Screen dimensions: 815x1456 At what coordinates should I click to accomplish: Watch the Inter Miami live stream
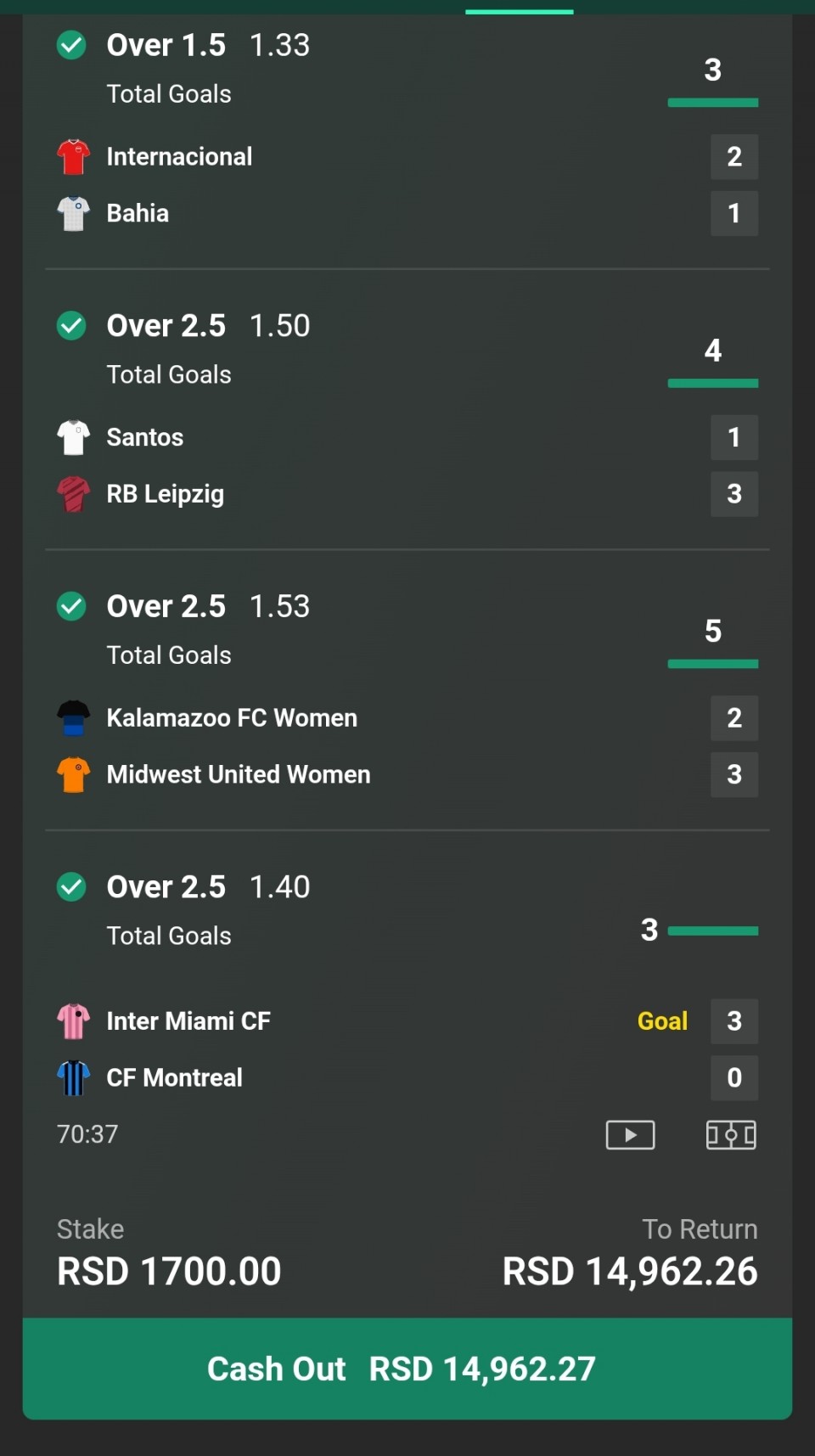tap(630, 1135)
